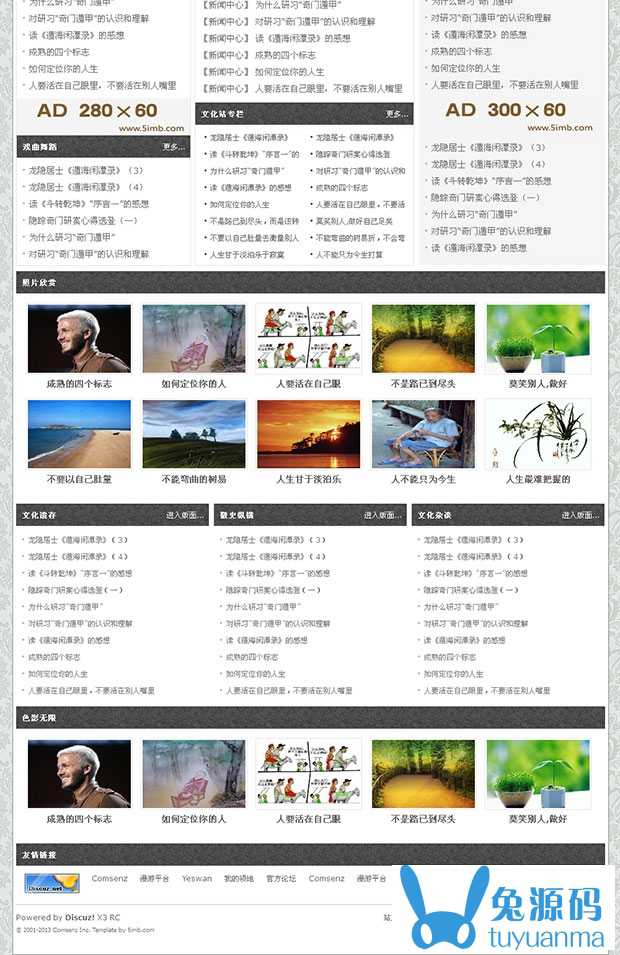Open photo 成熟的四个标志 in 照片欣赏
This screenshot has height=955, width=620.
pos(79,339)
